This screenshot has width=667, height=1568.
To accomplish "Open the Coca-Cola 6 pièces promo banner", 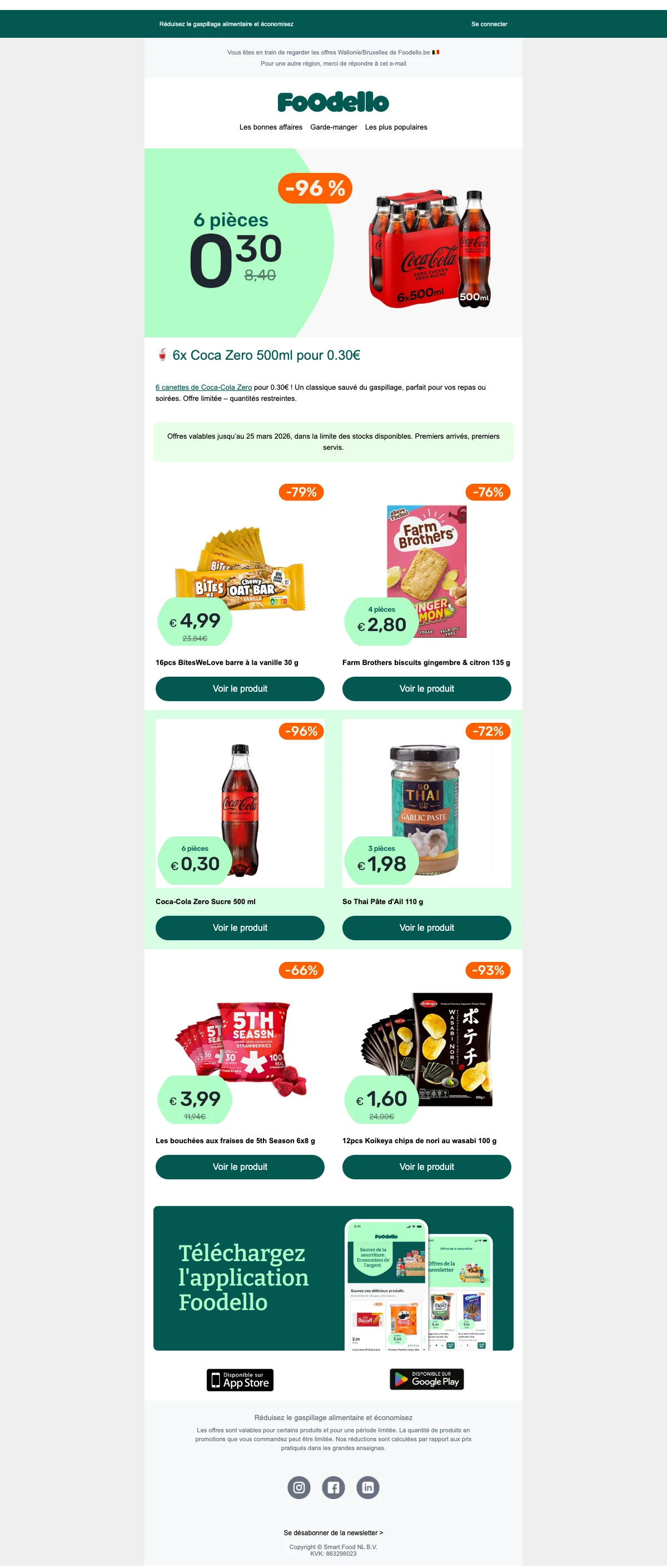I will (333, 243).
